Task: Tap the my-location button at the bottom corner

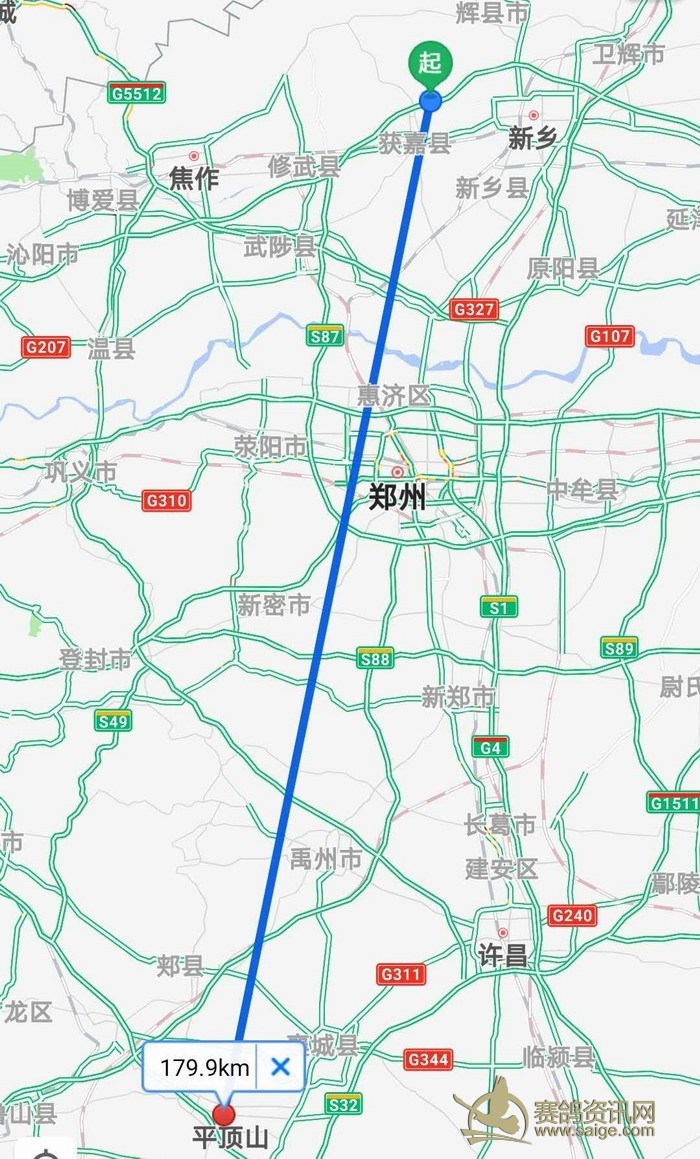Action: [46, 1150]
